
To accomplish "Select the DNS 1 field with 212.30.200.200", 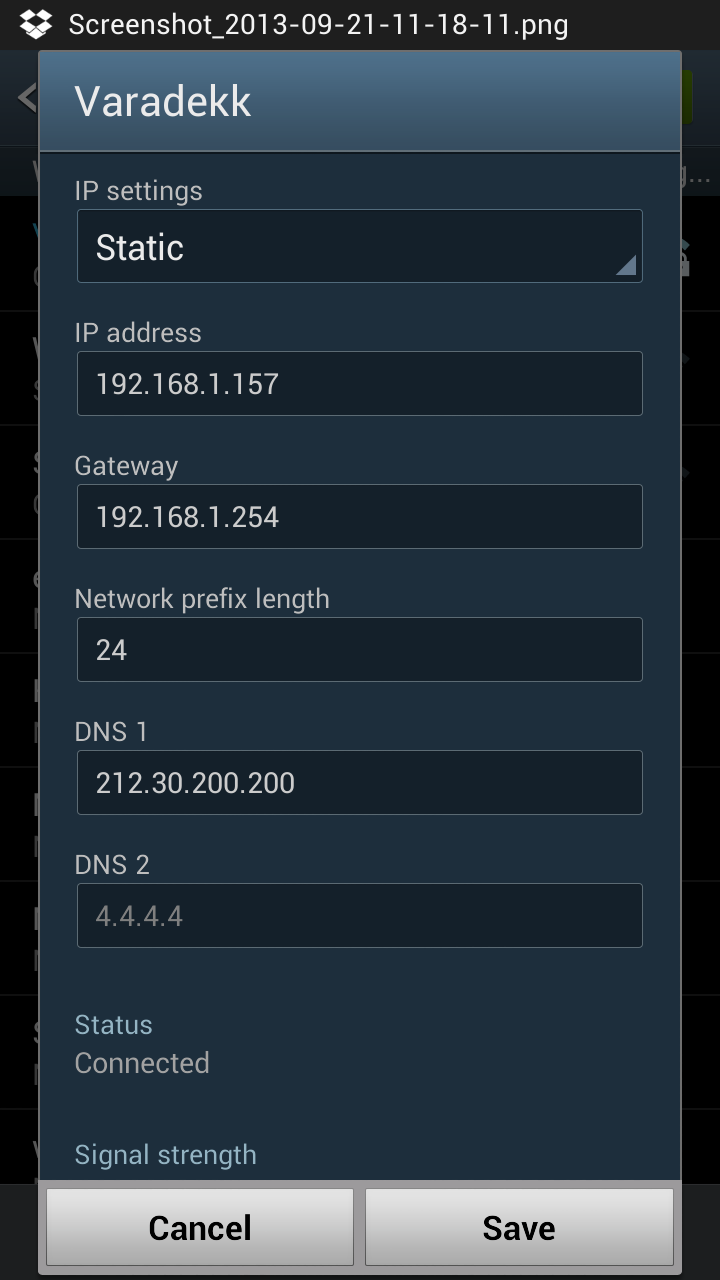I will point(360,783).
